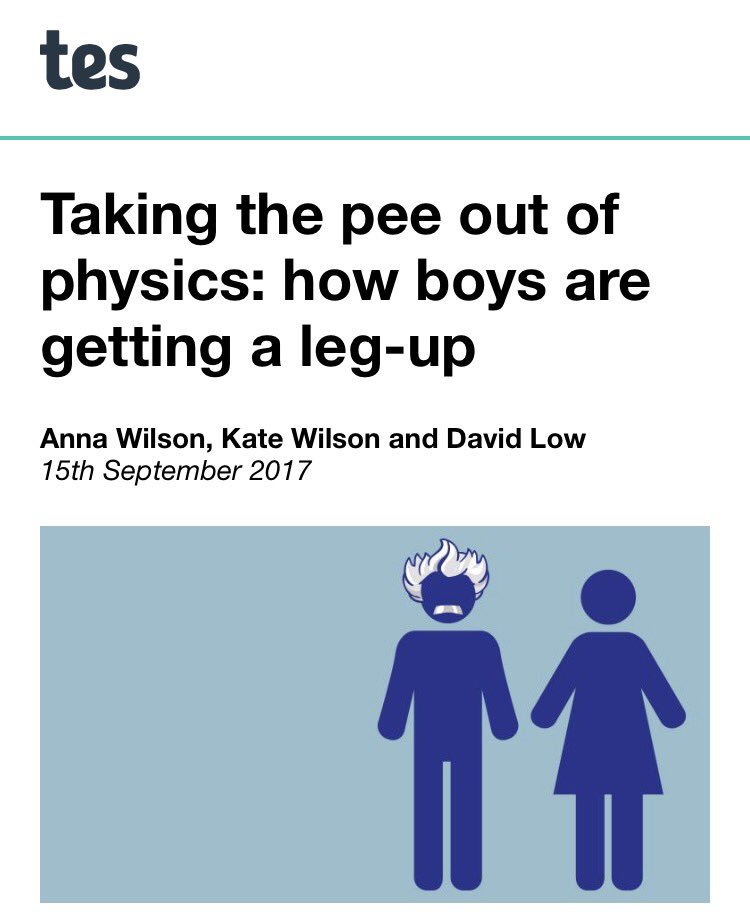Open the tes home page logo
Viewport: 750px width, 924px height.
90,62
